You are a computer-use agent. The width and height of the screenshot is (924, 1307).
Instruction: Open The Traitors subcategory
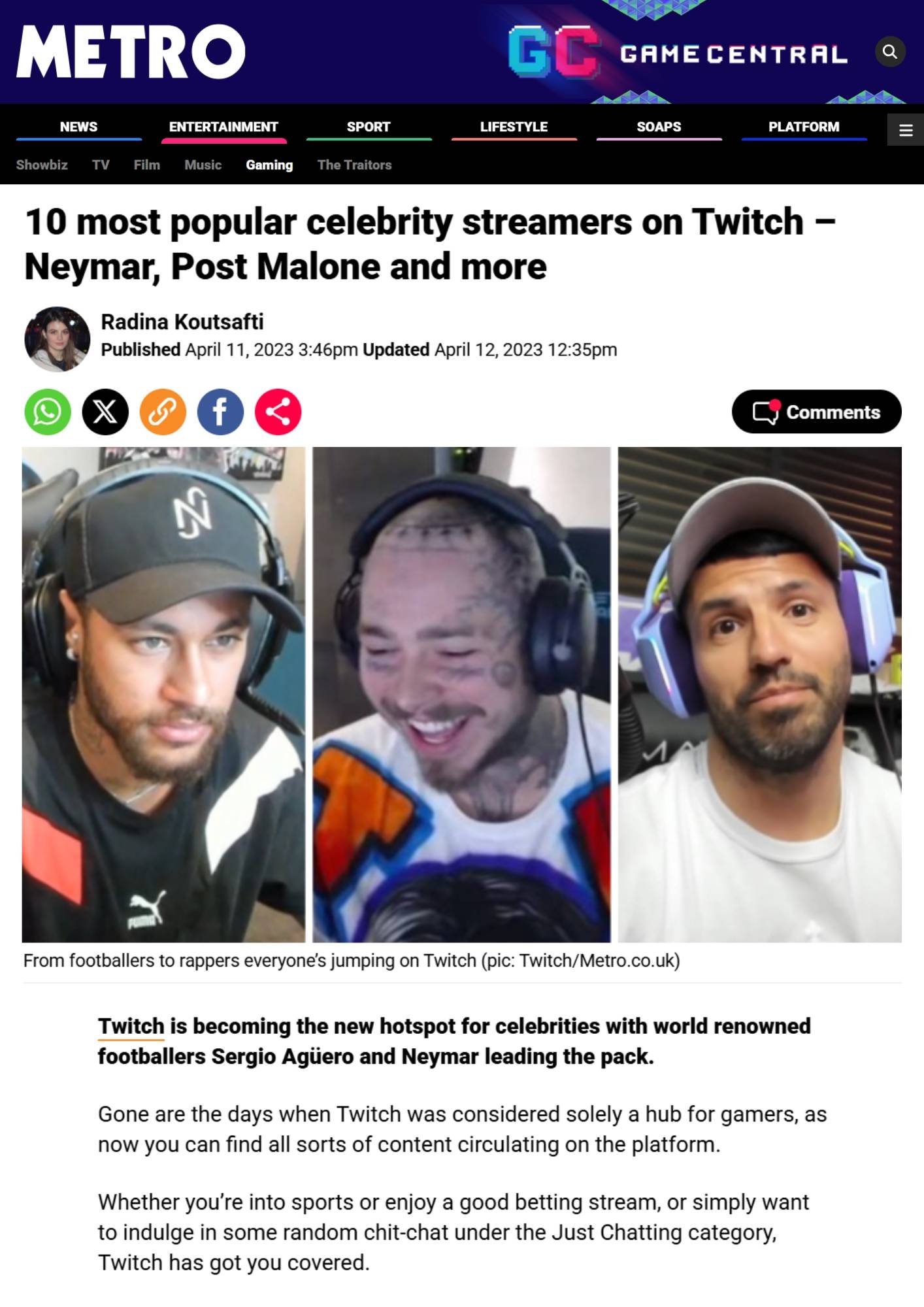click(x=354, y=165)
